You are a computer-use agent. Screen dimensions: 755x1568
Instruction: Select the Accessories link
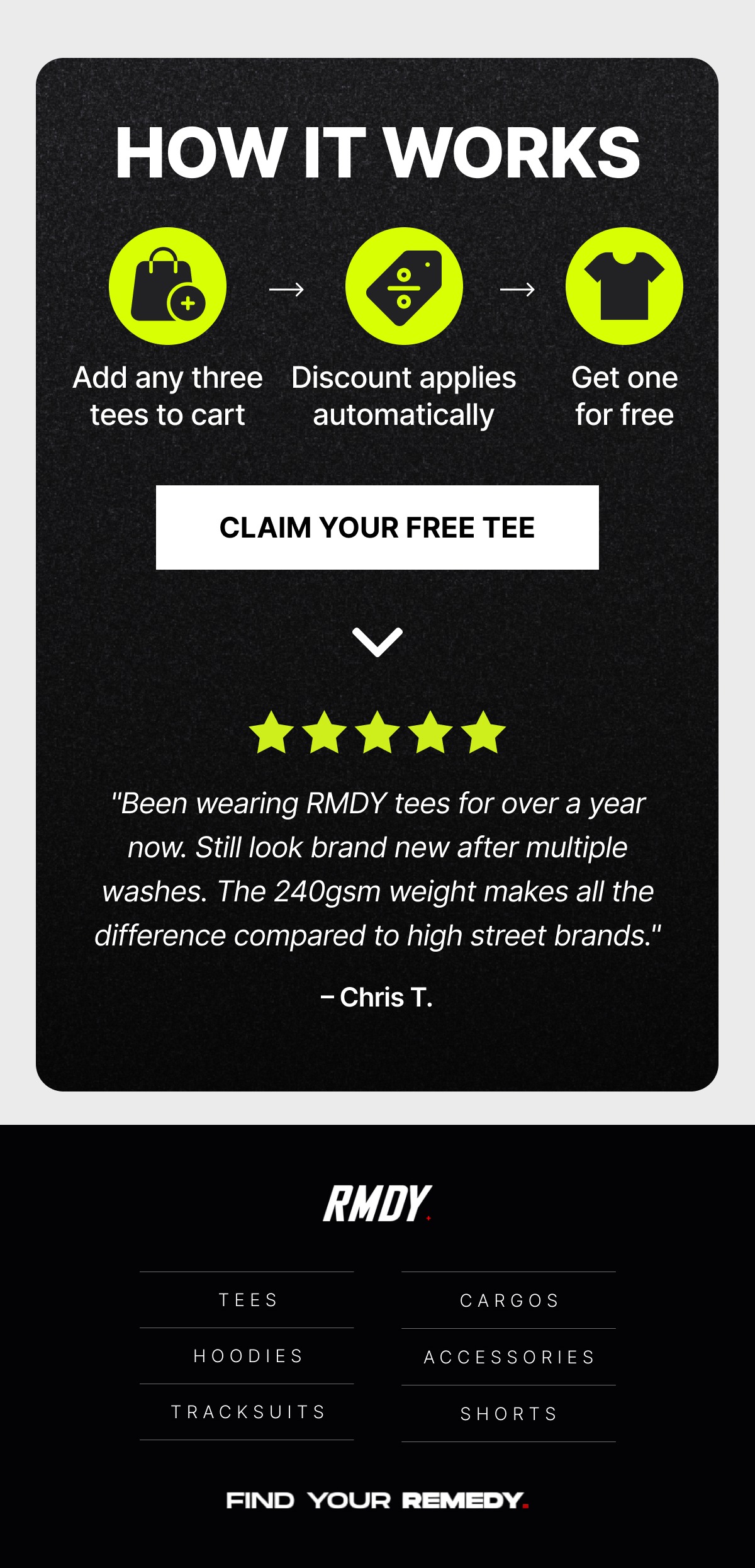[509, 1357]
